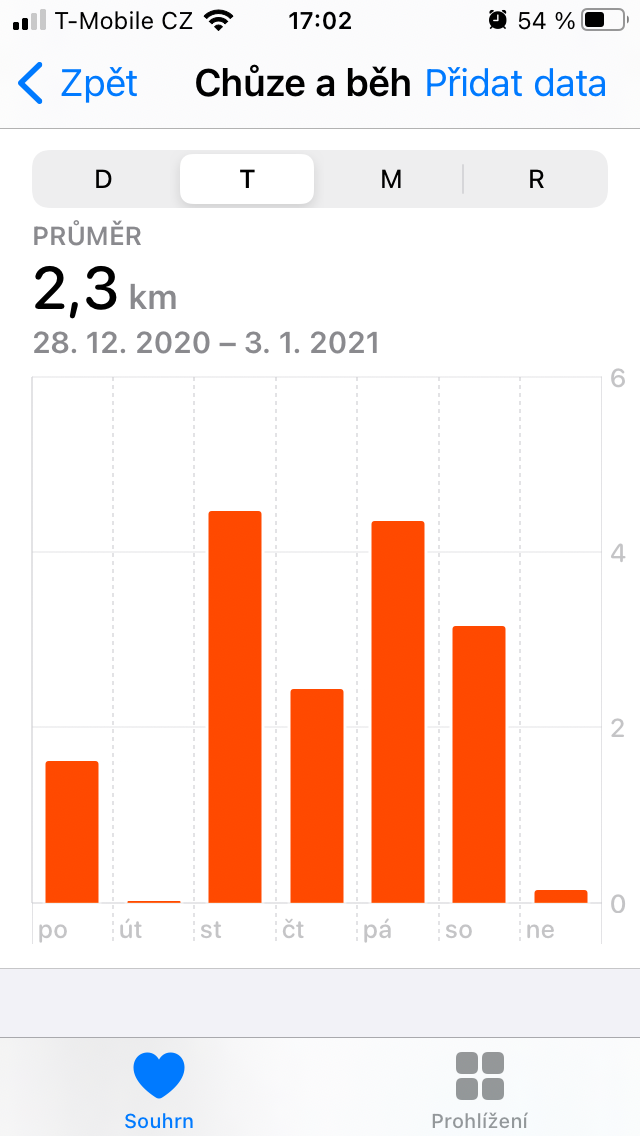Show the R yearly view
640x1136 pixels.
tap(536, 180)
